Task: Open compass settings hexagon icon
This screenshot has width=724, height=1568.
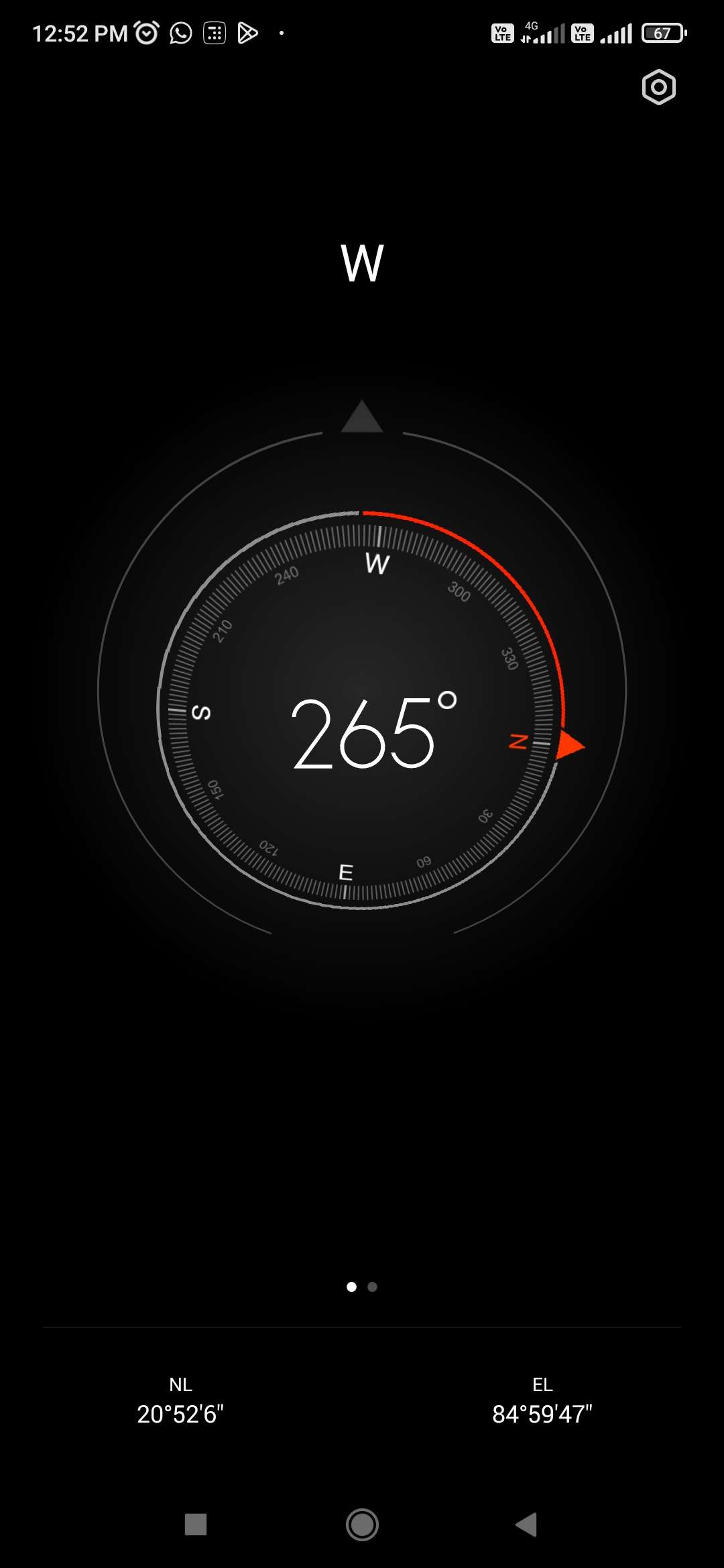Action: [x=658, y=87]
